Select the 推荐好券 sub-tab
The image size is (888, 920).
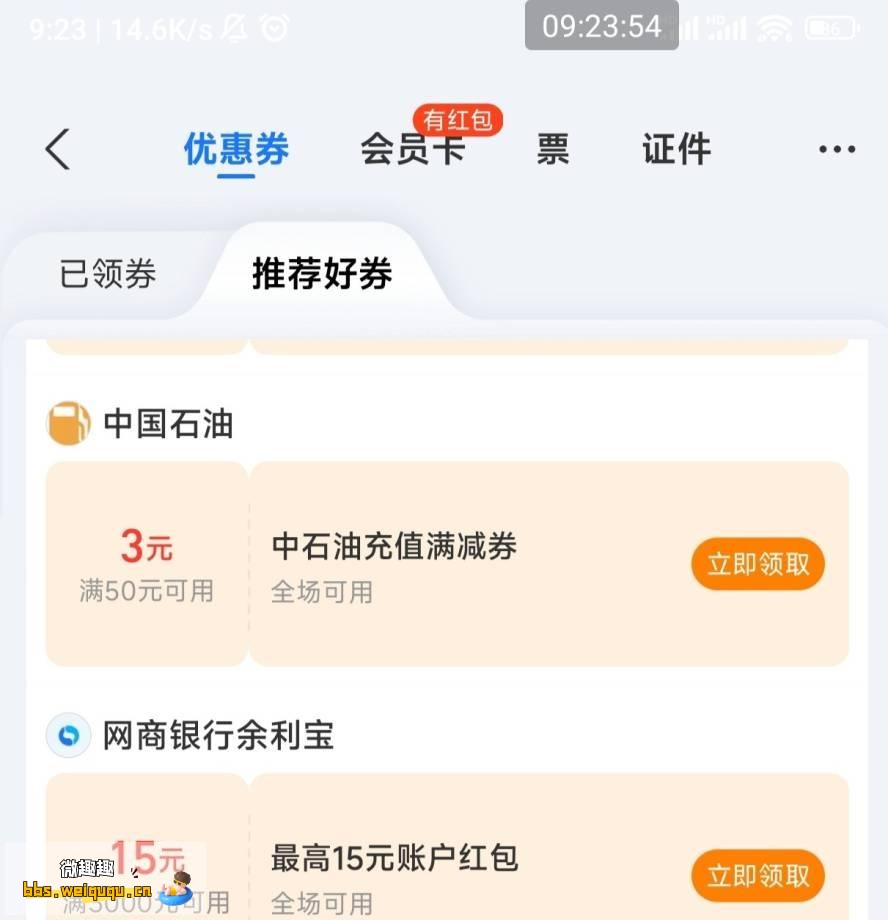pos(321,274)
